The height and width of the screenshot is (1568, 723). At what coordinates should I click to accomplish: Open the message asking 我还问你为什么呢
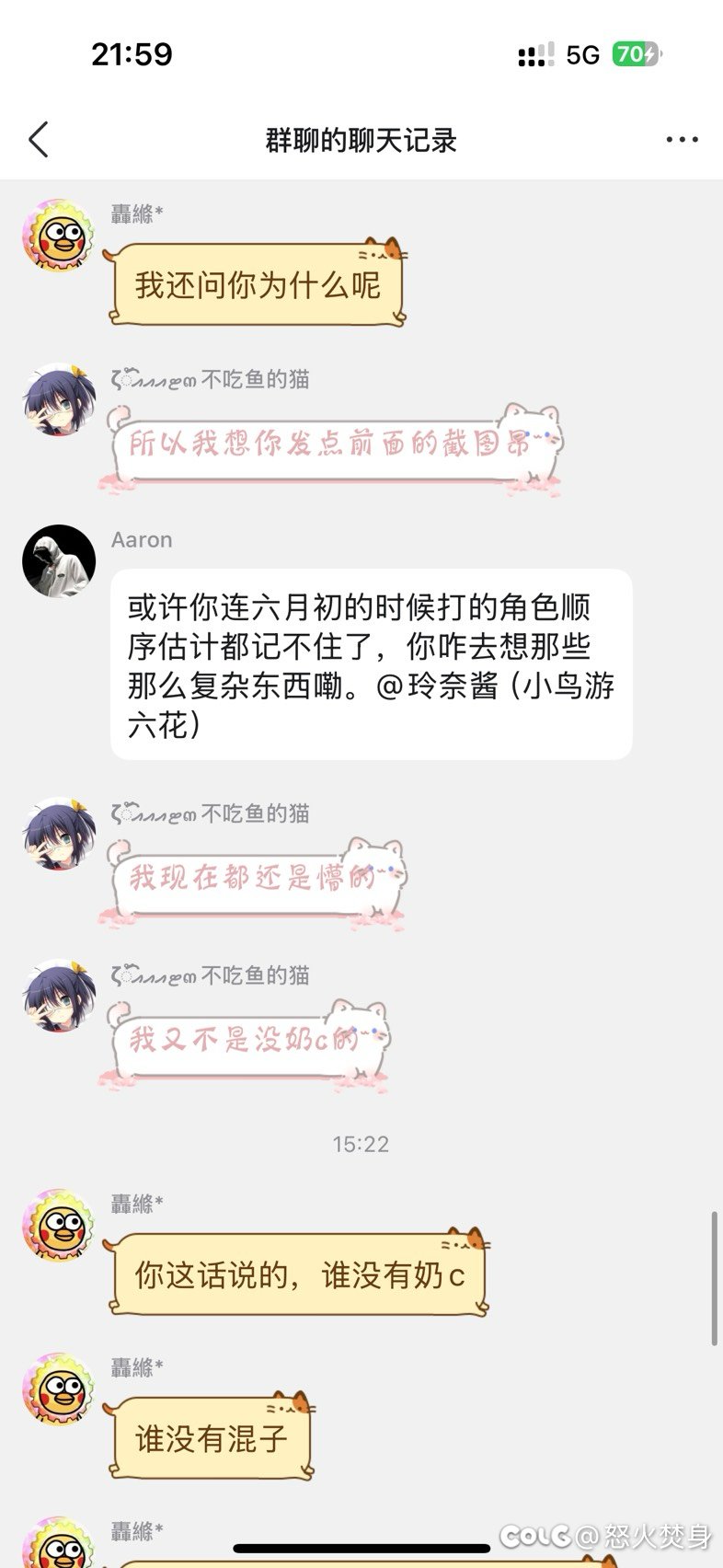click(258, 284)
